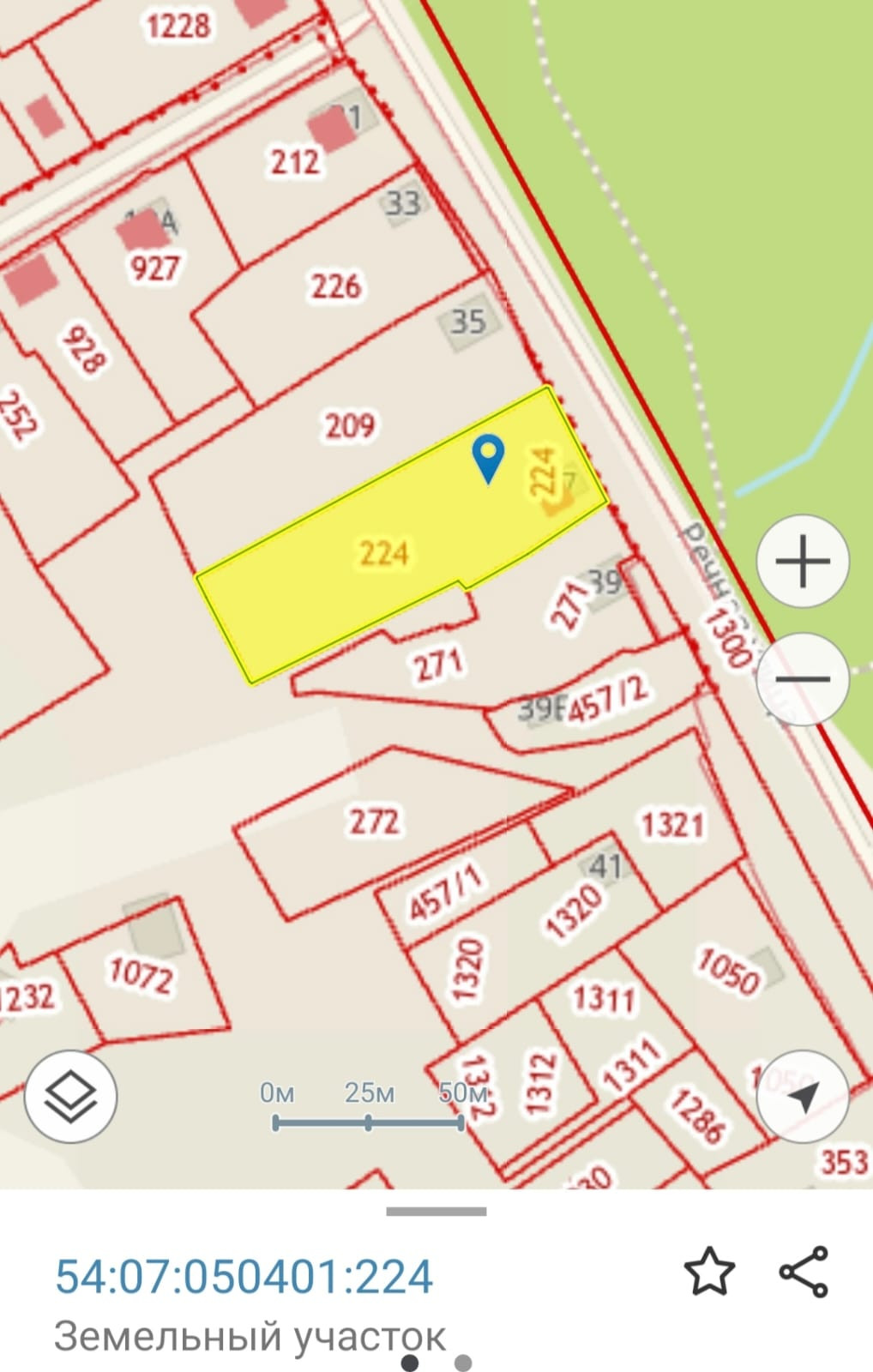The height and width of the screenshot is (1372, 873).
Task: Expand the bottom sheet handle
Action: point(436,1212)
